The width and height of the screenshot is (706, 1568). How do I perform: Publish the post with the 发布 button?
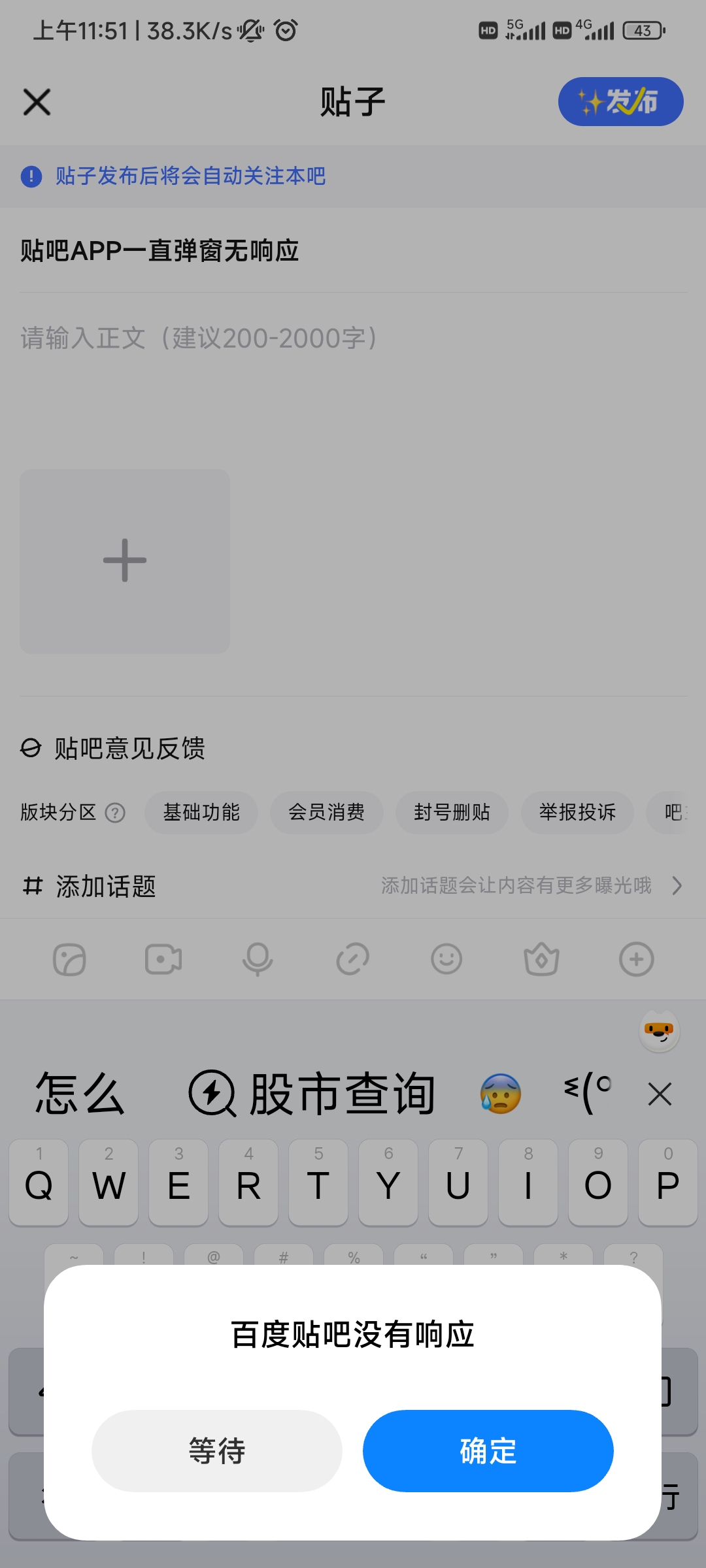[620, 102]
